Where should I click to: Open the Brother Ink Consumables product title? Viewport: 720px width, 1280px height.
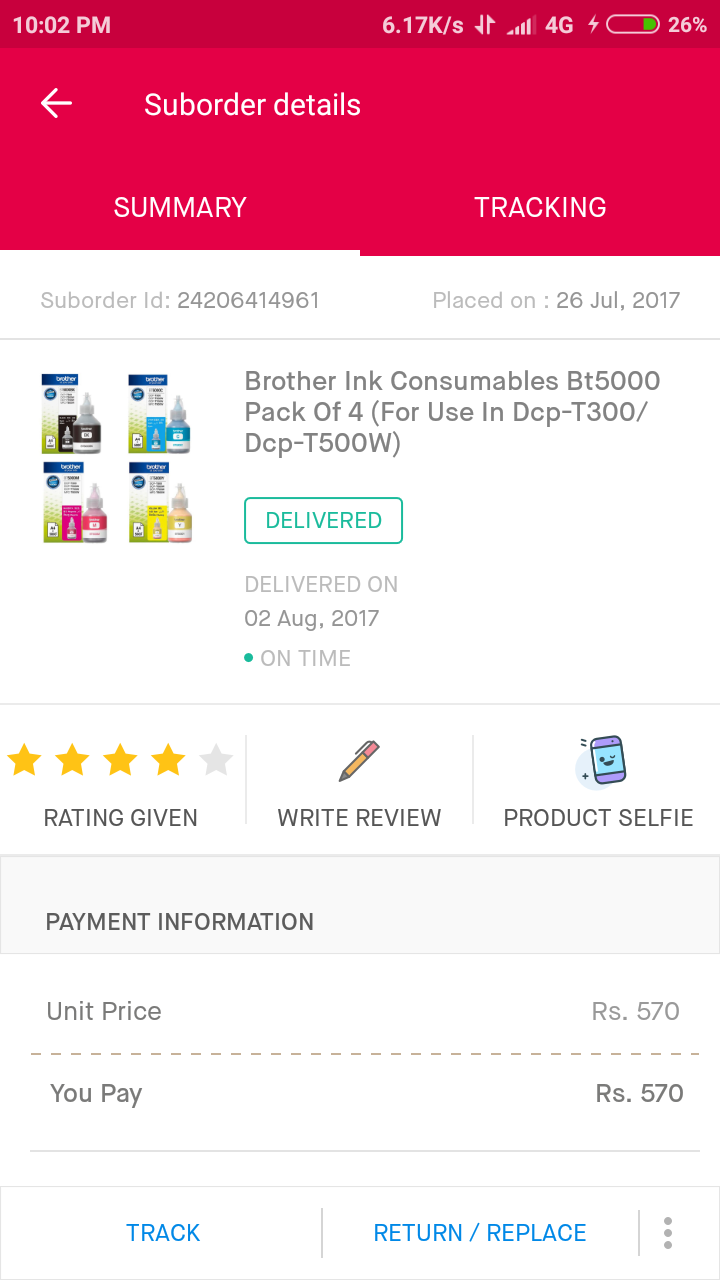click(x=452, y=411)
